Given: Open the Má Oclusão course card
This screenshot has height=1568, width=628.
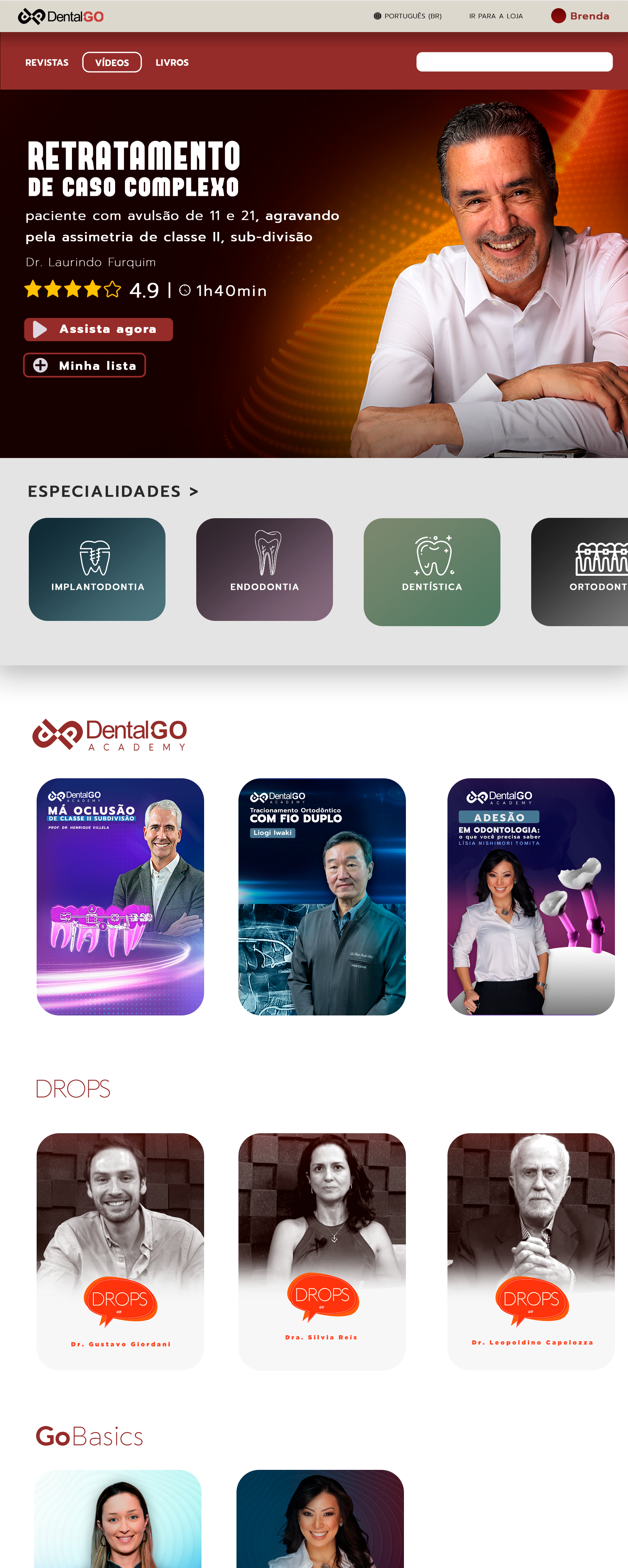Looking at the screenshot, I should (x=120, y=896).
